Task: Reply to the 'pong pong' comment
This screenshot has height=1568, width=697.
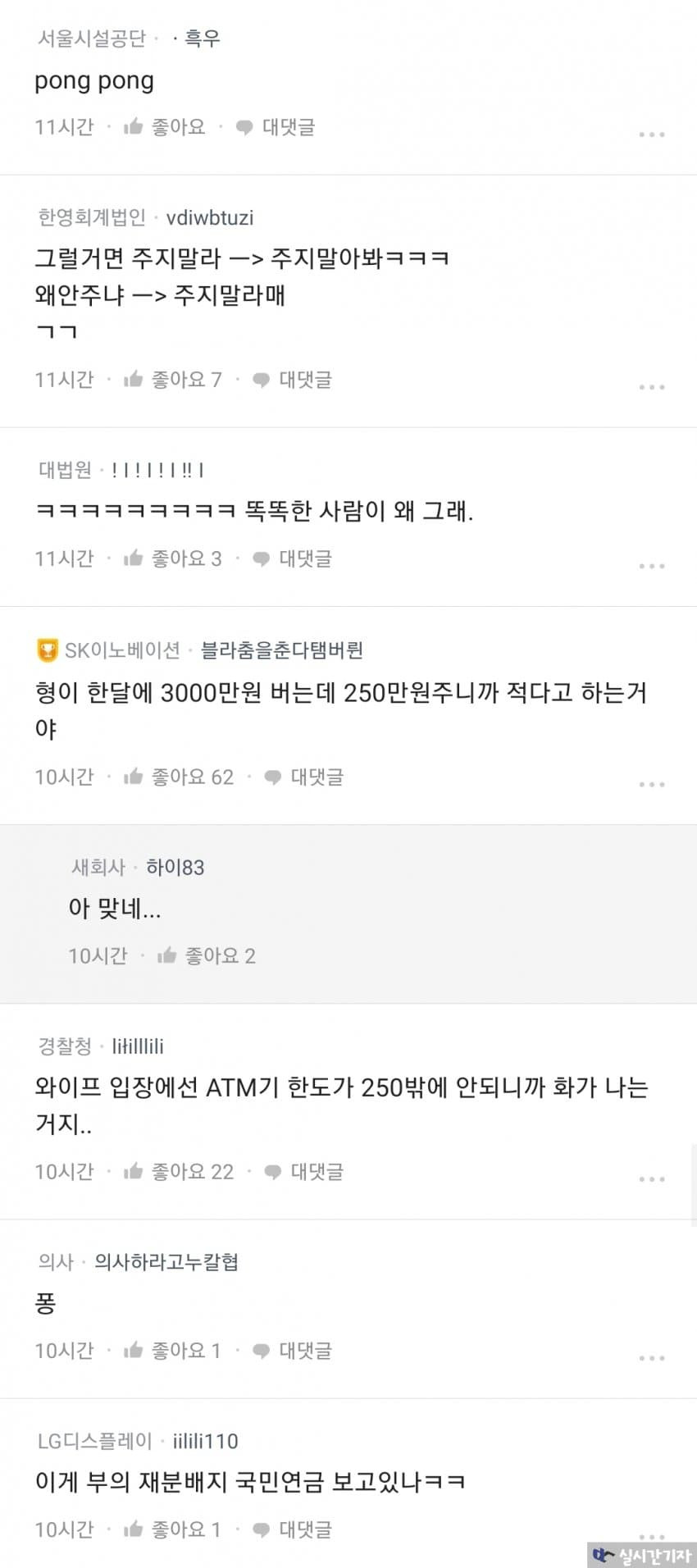Action: (276, 127)
